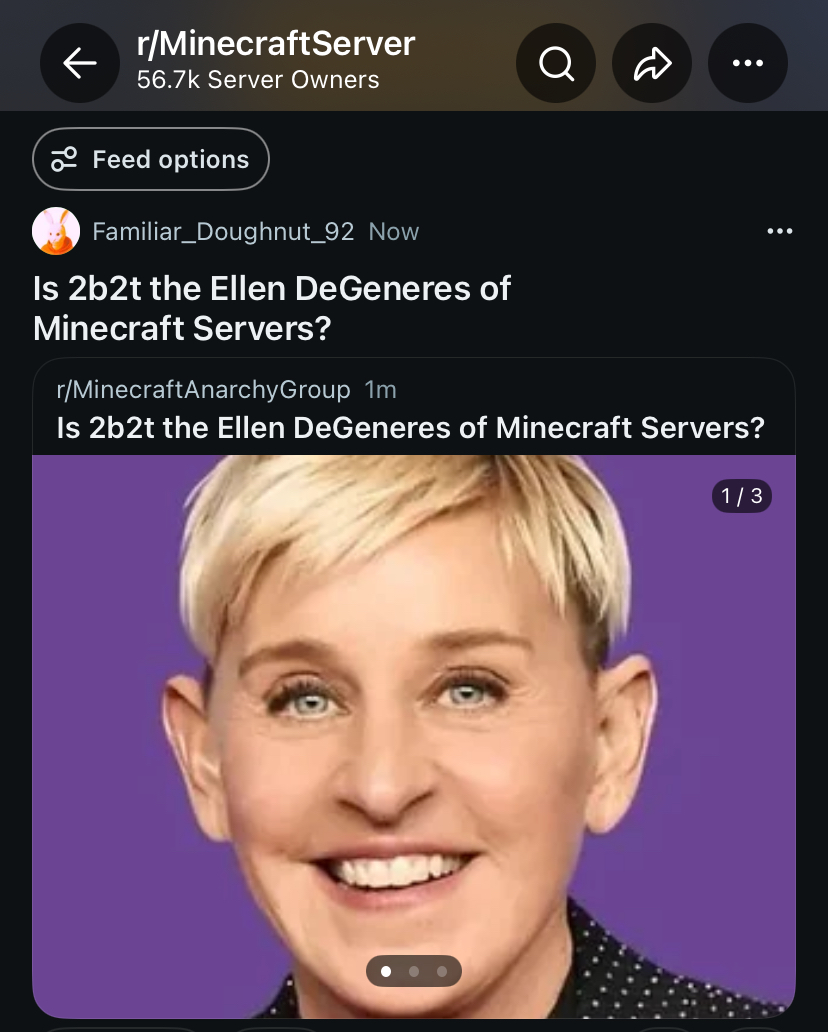Screen dimensions: 828x1032
Task: Open the post about 2b2t and Minecraft Servers
Action: click(271, 308)
